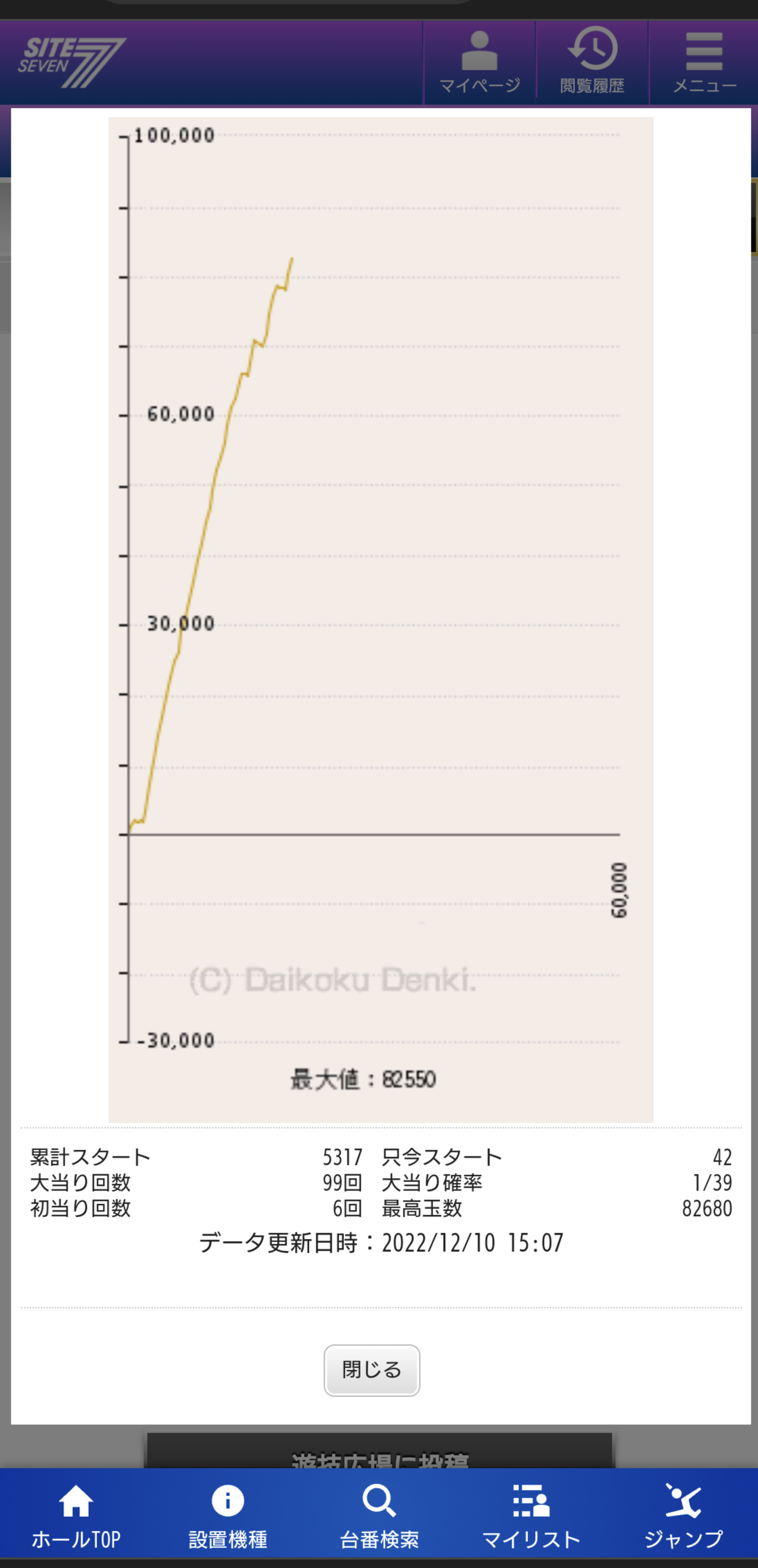Tap the Site Seven logo

pyautogui.click(x=72, y=62)
